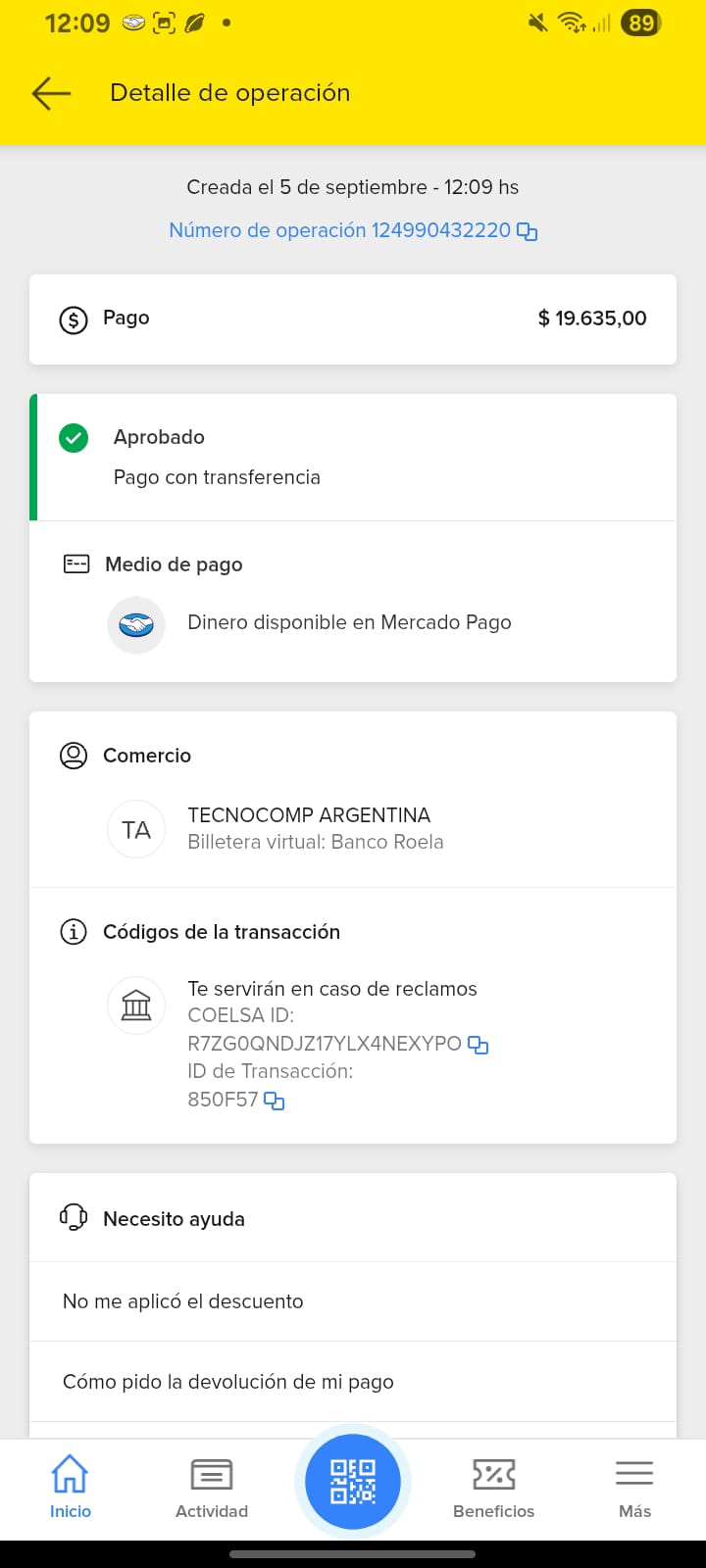706x1568 pixels.
Task: Go back using the arrow icon
Action: click(x=51, y=93)
